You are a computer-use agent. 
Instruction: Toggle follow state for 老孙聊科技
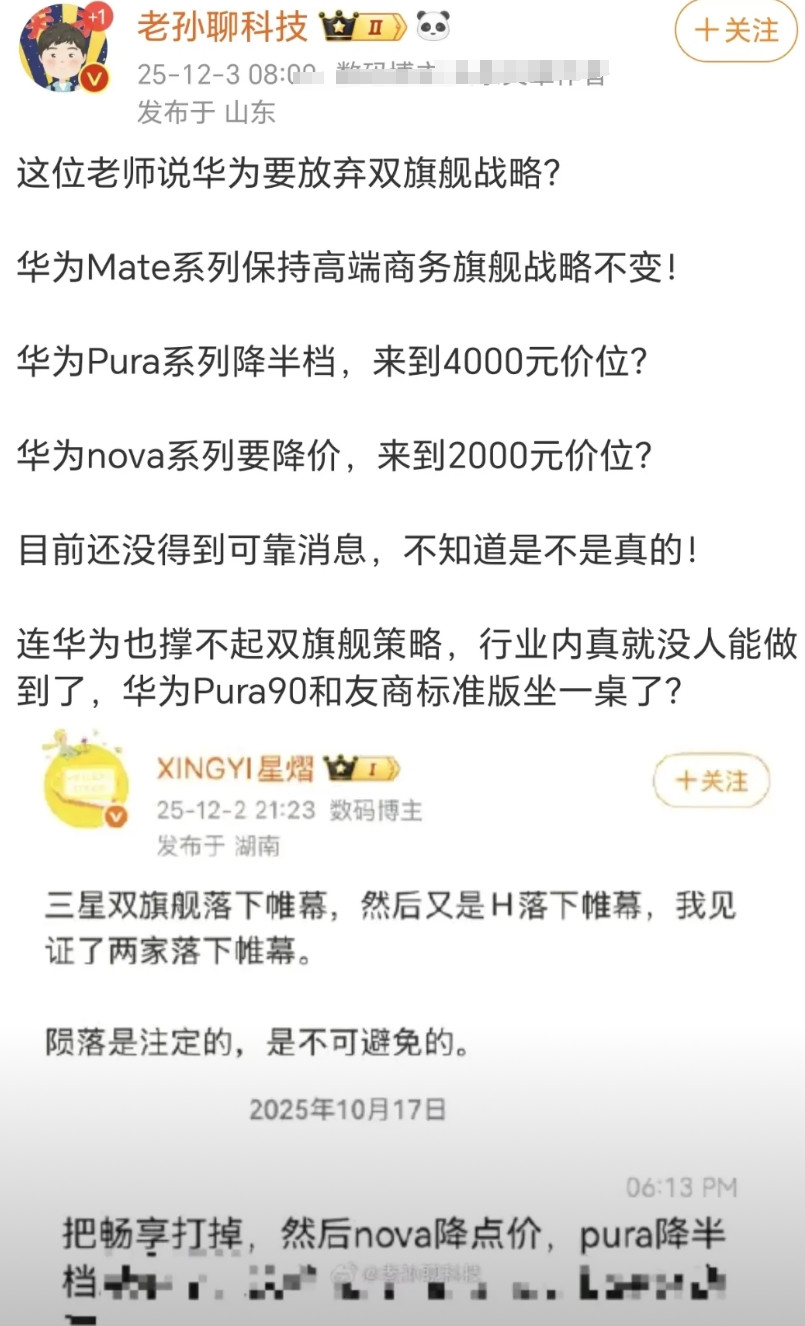(735, 32)
